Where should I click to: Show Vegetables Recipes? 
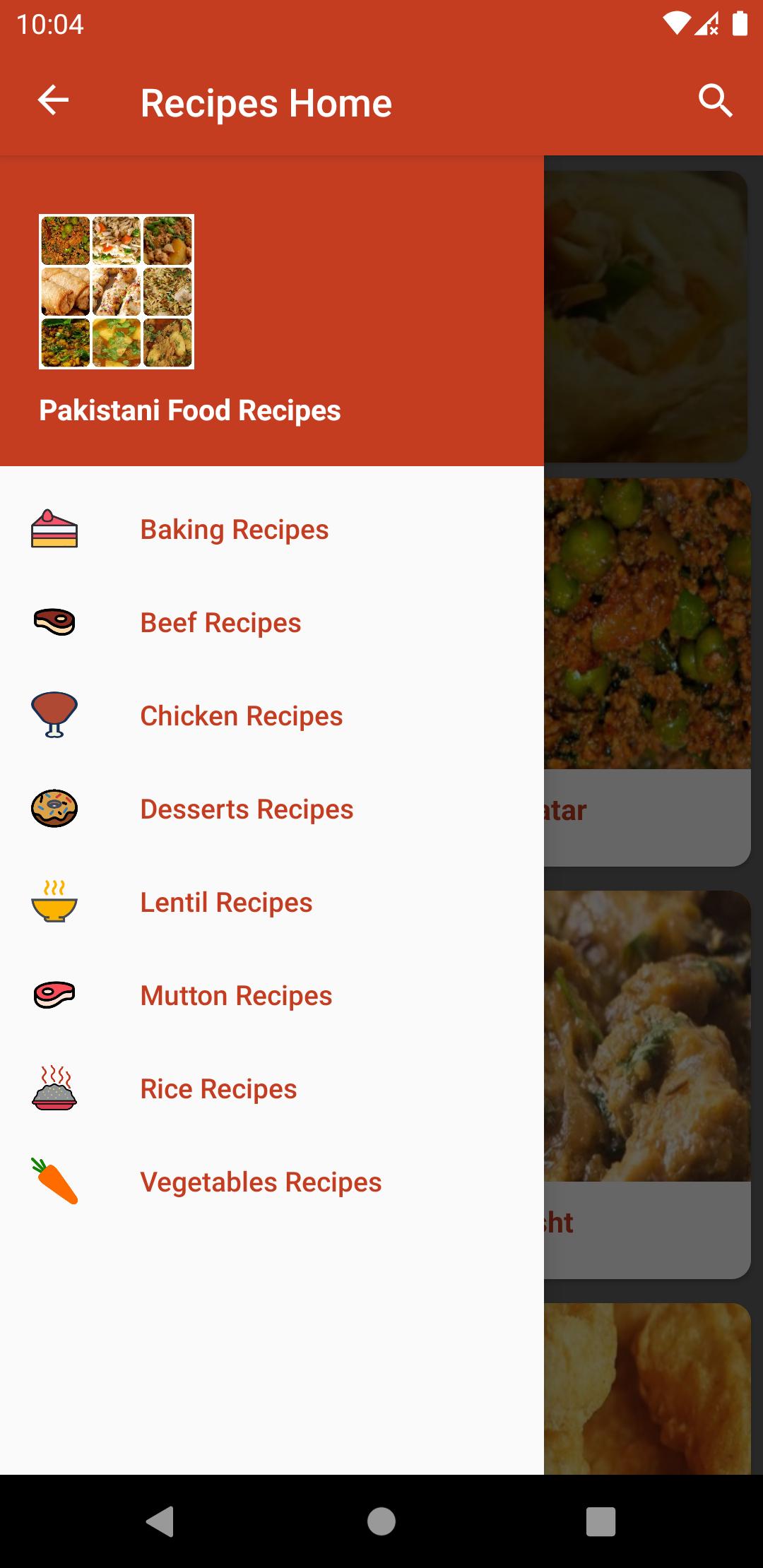(261, 1182)
